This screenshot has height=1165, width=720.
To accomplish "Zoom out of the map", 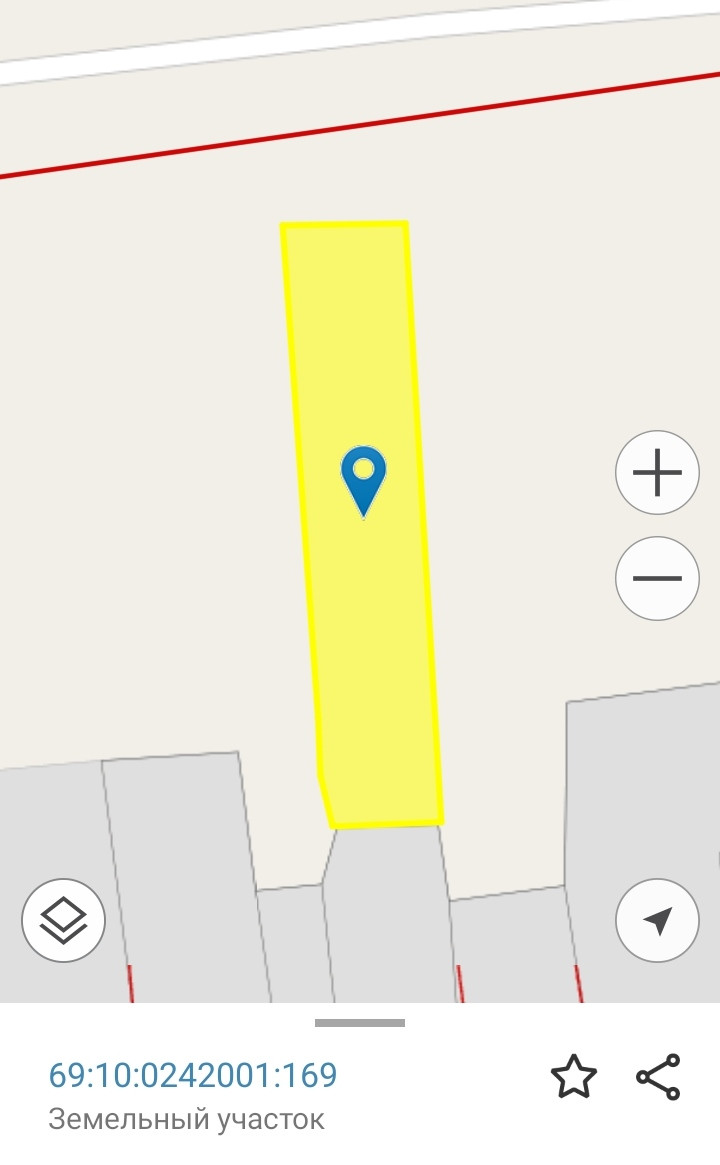I will click(x=657, y=578).
